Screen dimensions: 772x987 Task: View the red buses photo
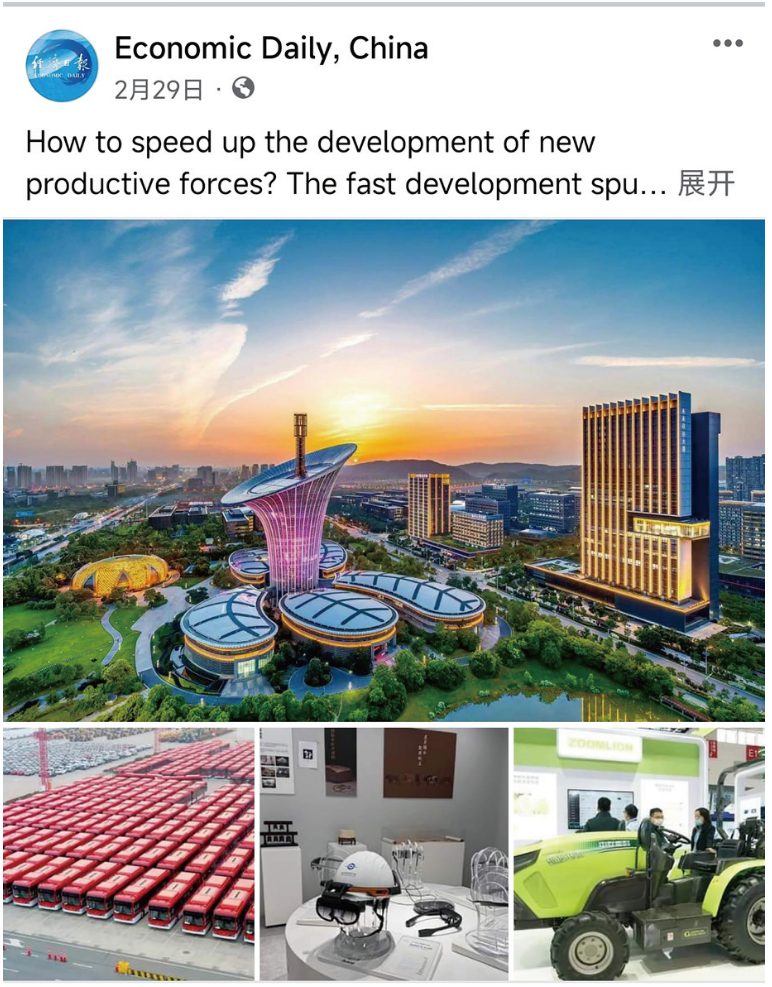[128, 853]
